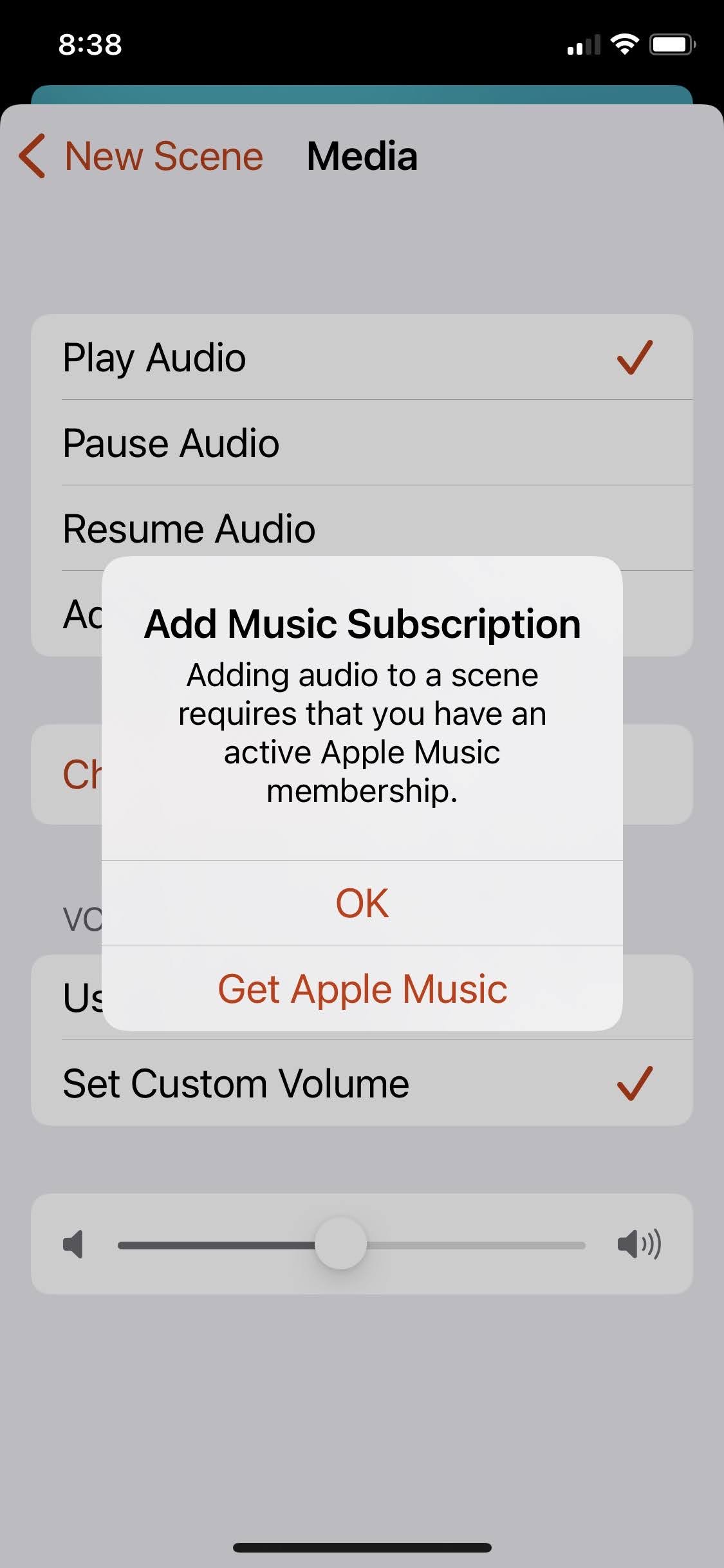The image size is (724, 1568).
Task: Pick Resume Audio option
Action: pos(362,528)
